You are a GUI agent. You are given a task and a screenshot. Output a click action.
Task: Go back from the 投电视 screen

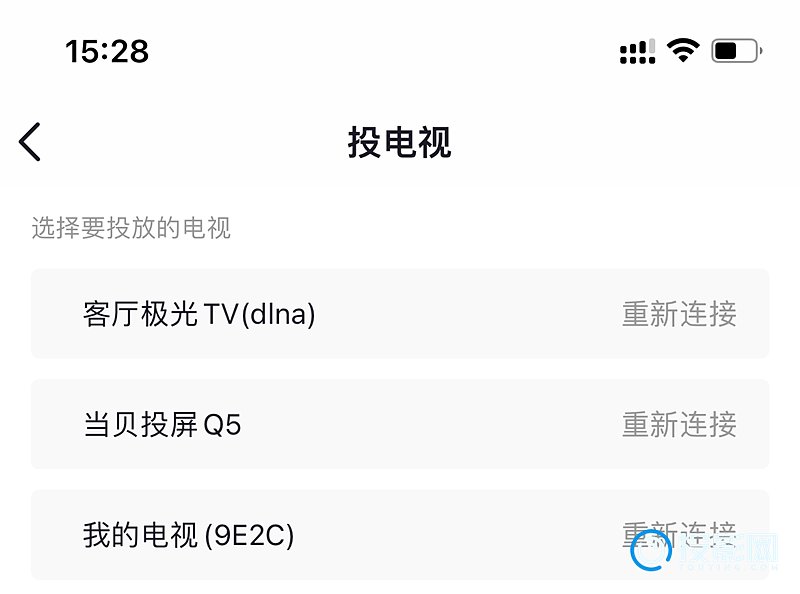[x=30, y=142]
